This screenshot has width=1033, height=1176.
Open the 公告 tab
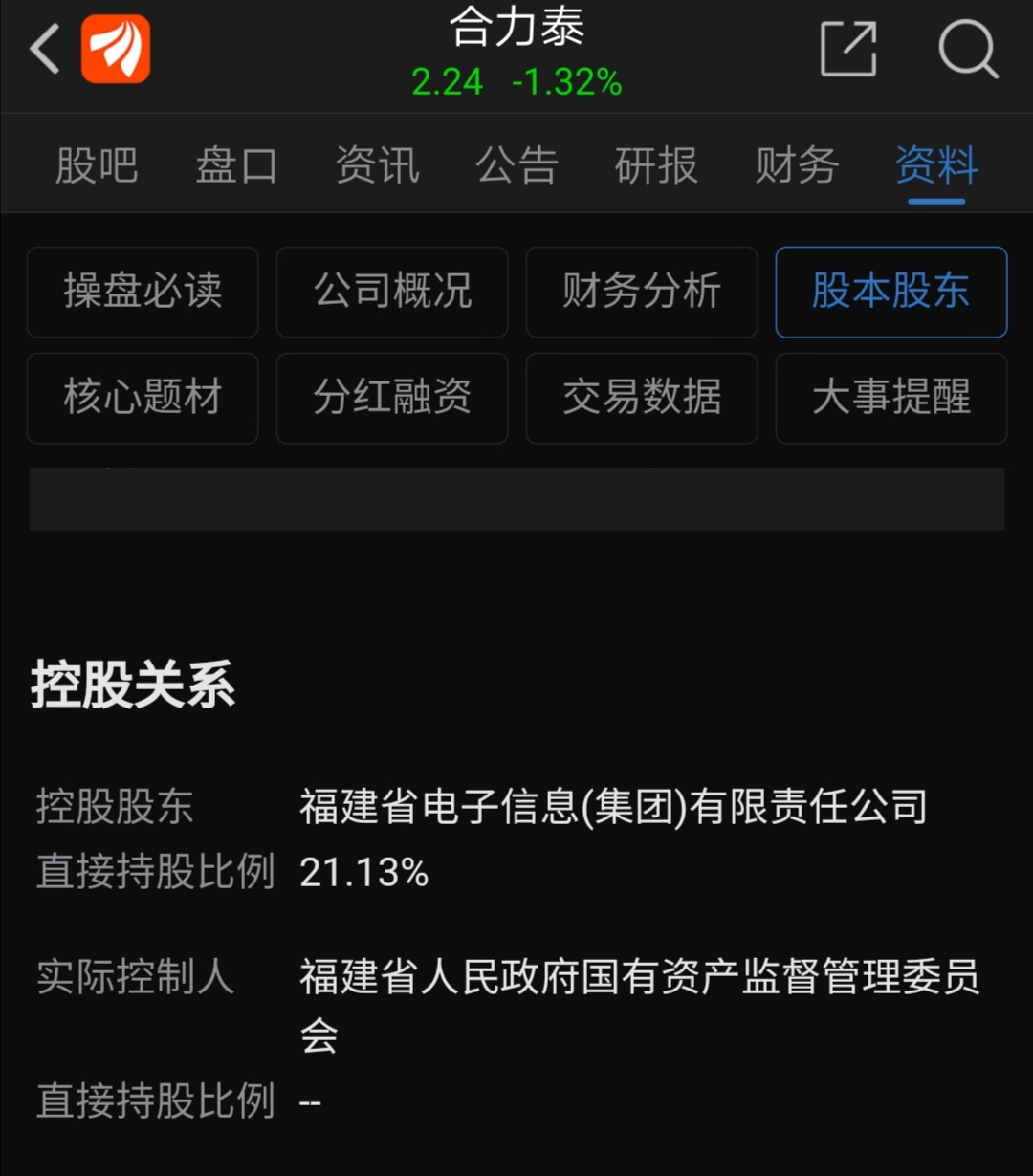click(516, 164)
